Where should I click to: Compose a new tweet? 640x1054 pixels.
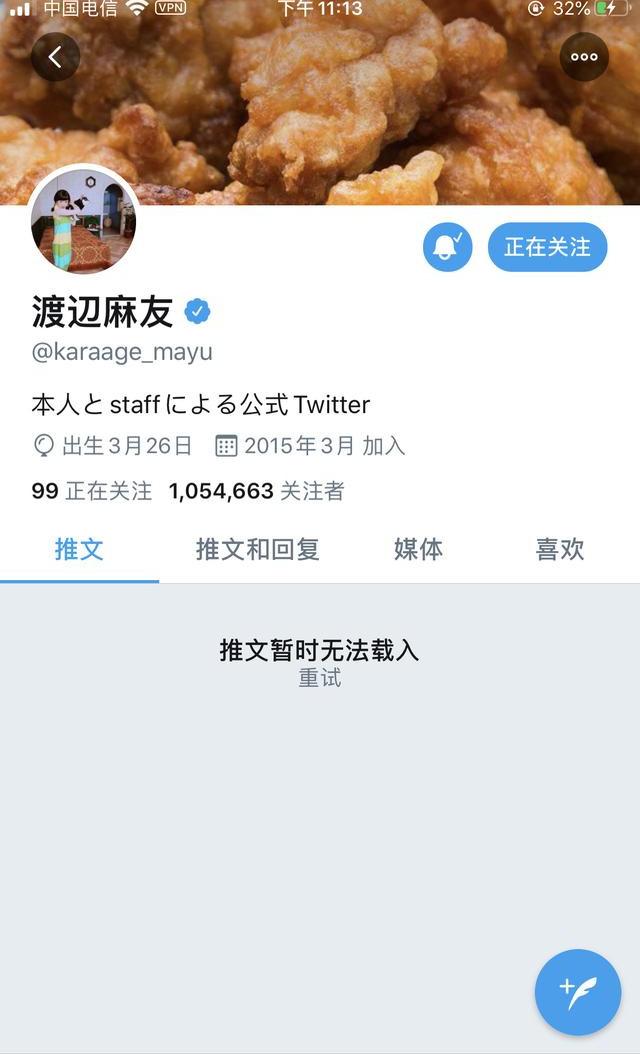(578, 992)
